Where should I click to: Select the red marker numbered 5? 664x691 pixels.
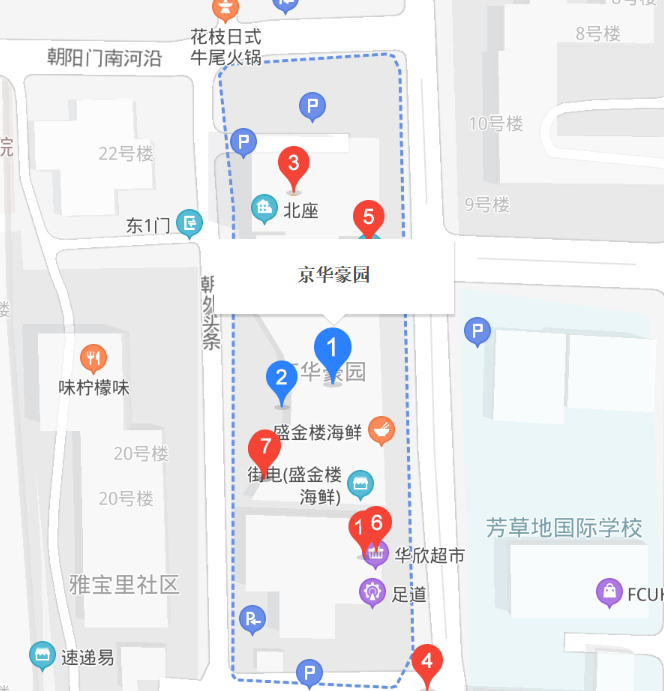tap(368, 216)
